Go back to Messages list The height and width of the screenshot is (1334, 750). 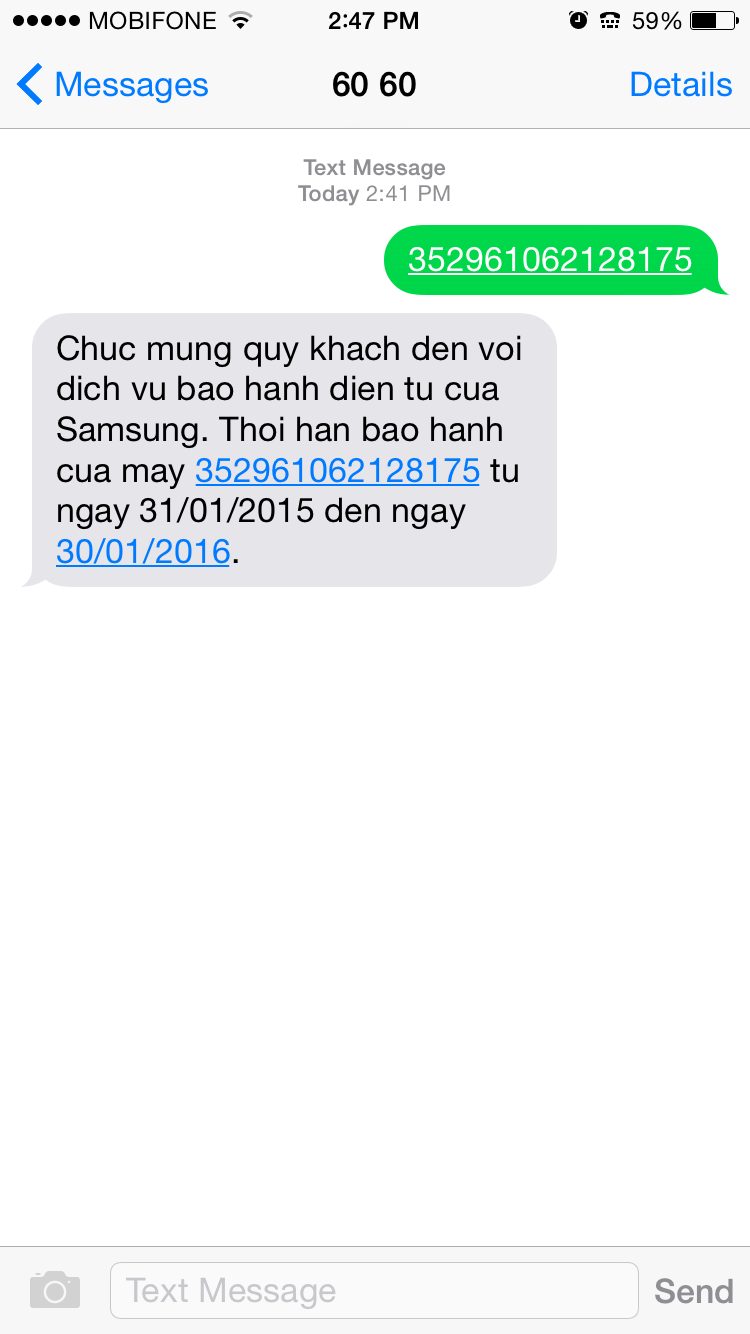pyautogui.click(x=112, y=85)
